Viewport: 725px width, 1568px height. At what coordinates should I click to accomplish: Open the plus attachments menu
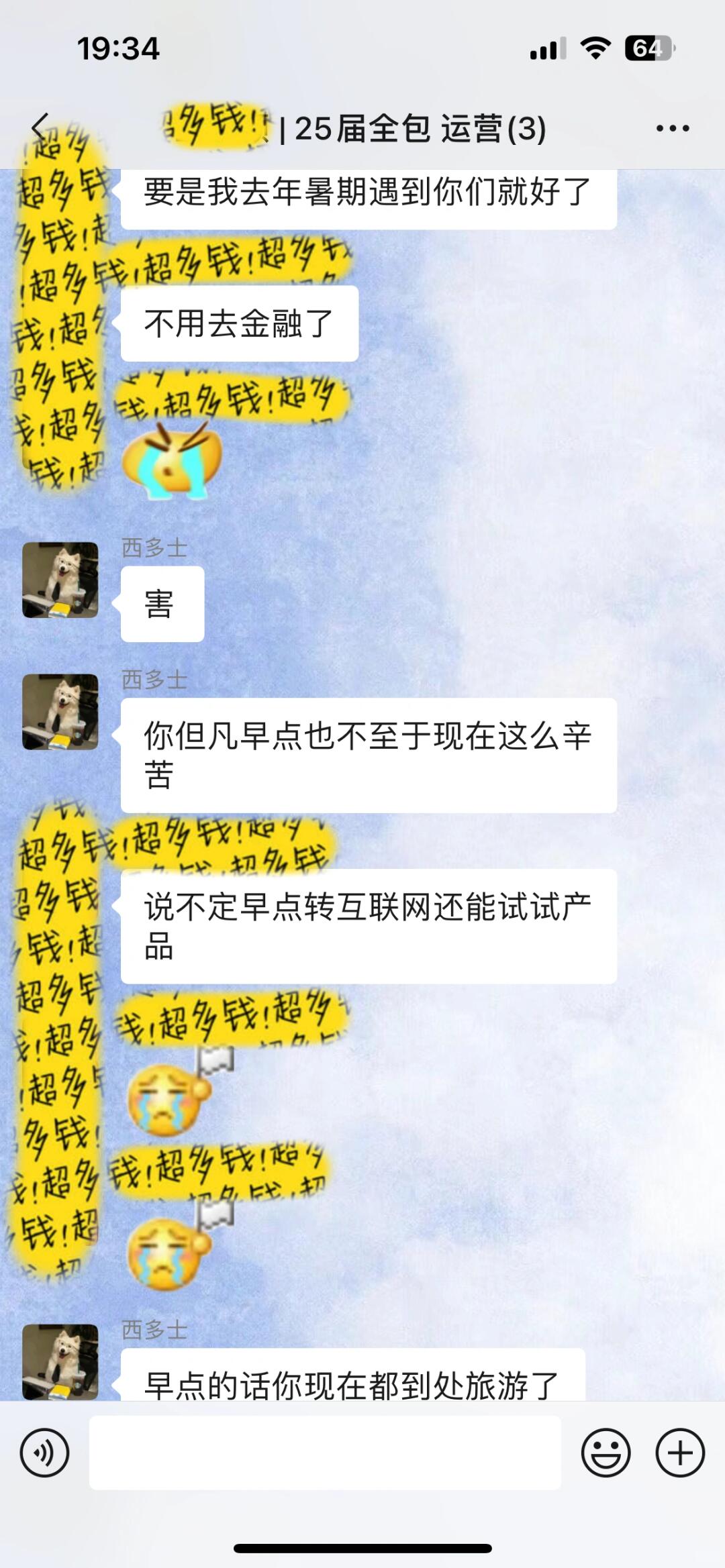point(679,1453)
